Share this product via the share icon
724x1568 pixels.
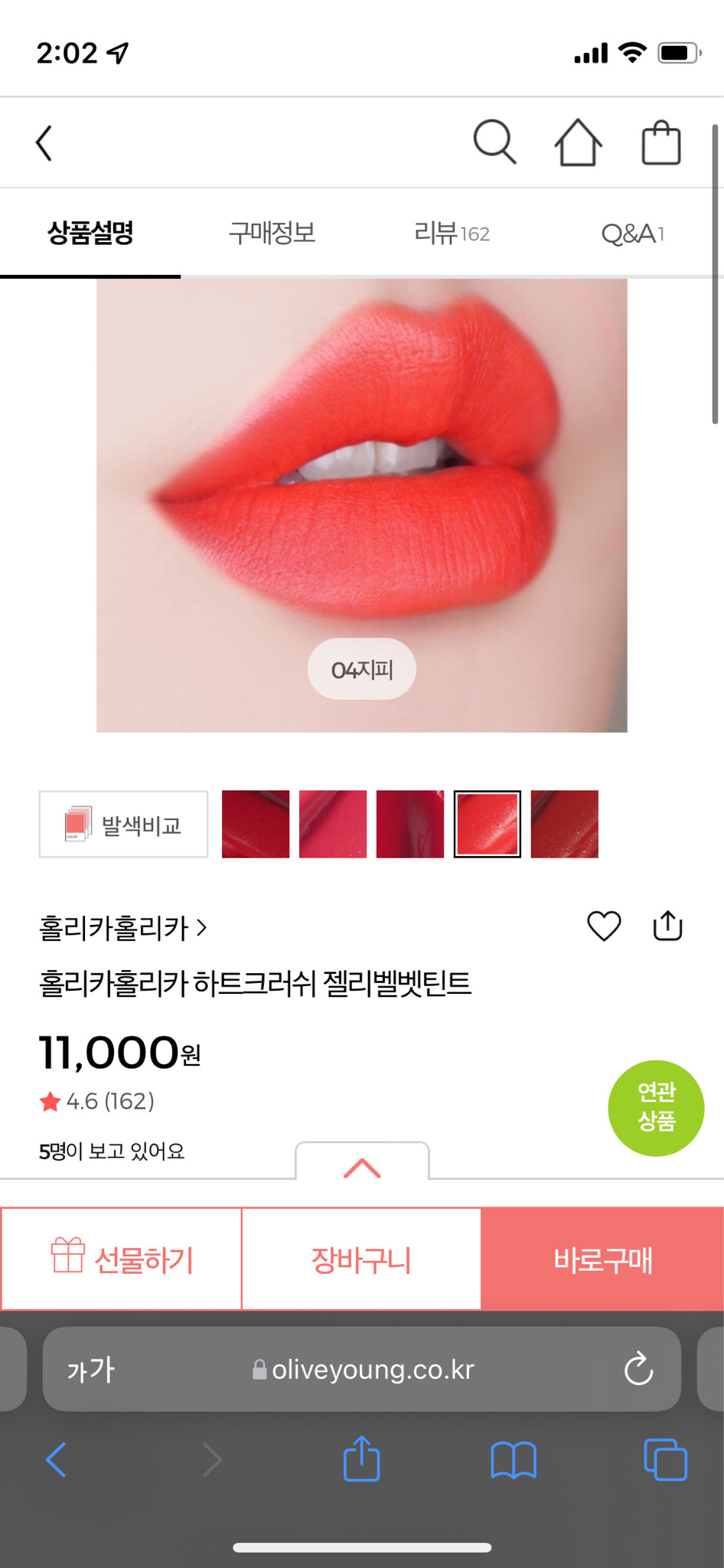[x=667, y=926]
